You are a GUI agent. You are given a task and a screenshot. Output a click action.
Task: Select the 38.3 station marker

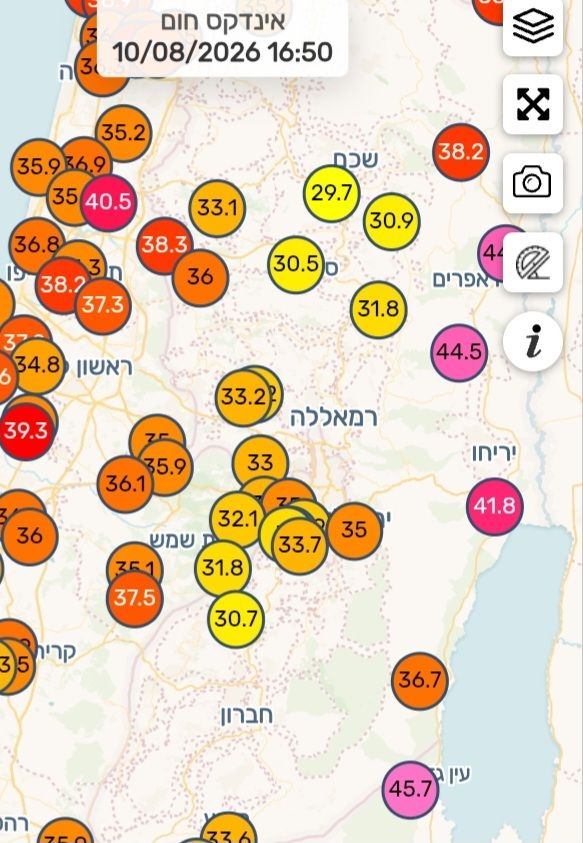(x=165, y=245)
